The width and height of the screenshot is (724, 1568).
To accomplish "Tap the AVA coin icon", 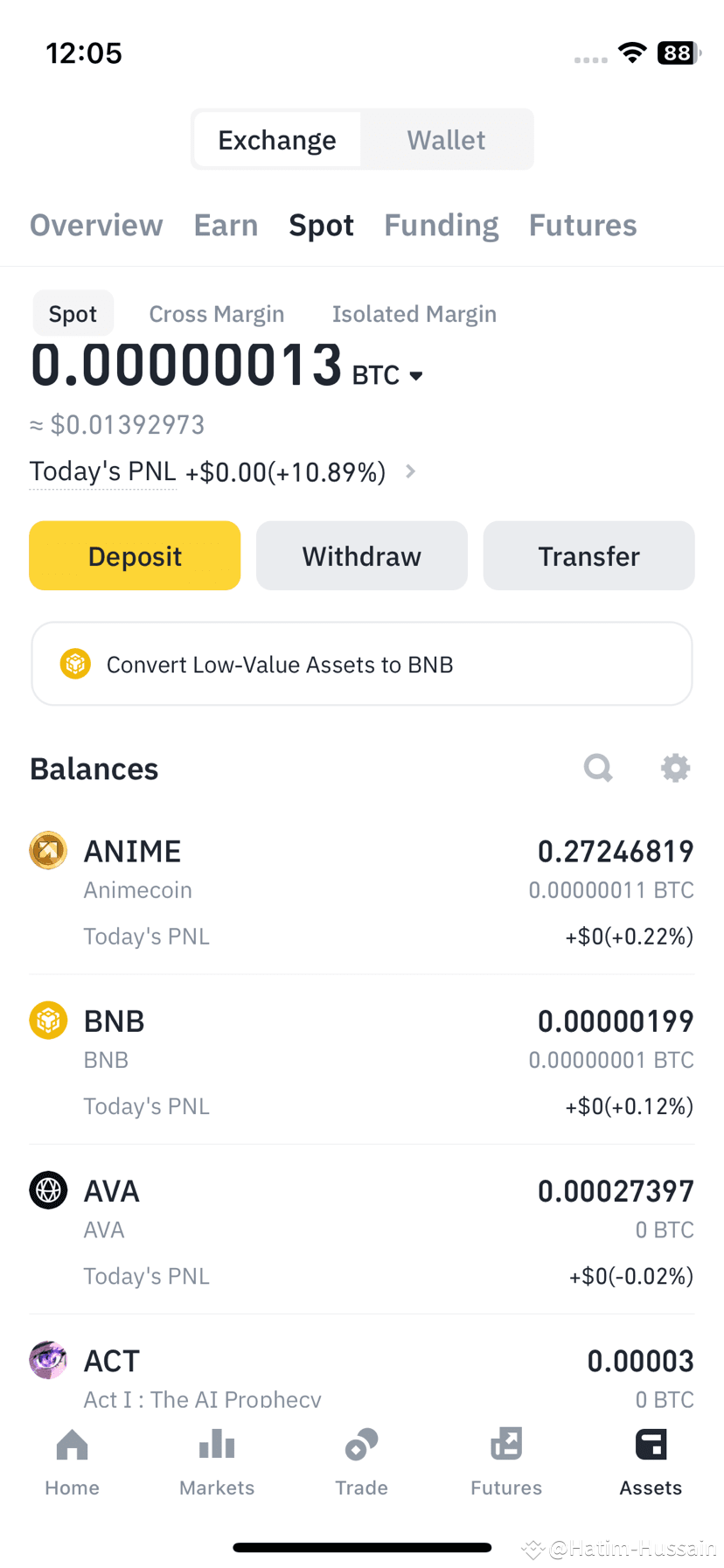I will coord(48,1190).
